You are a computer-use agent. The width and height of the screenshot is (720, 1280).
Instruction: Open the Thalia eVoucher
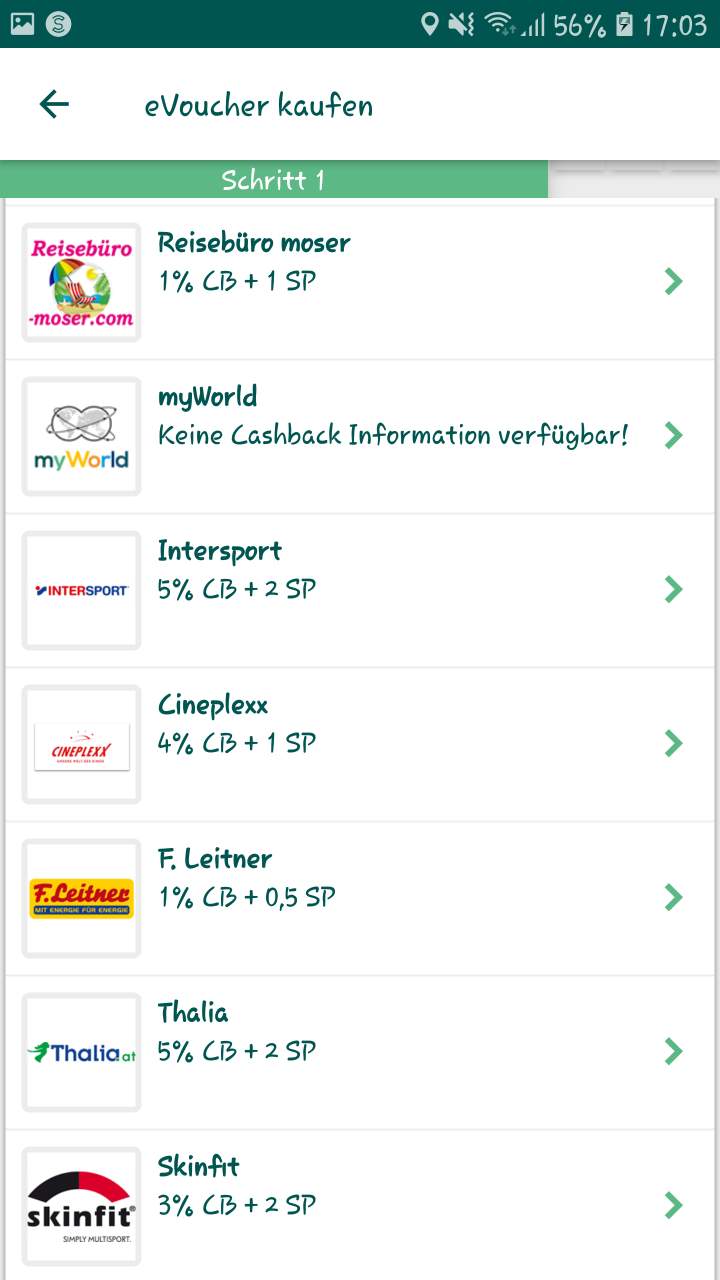pyautogui.click(x=360, y=1052)
